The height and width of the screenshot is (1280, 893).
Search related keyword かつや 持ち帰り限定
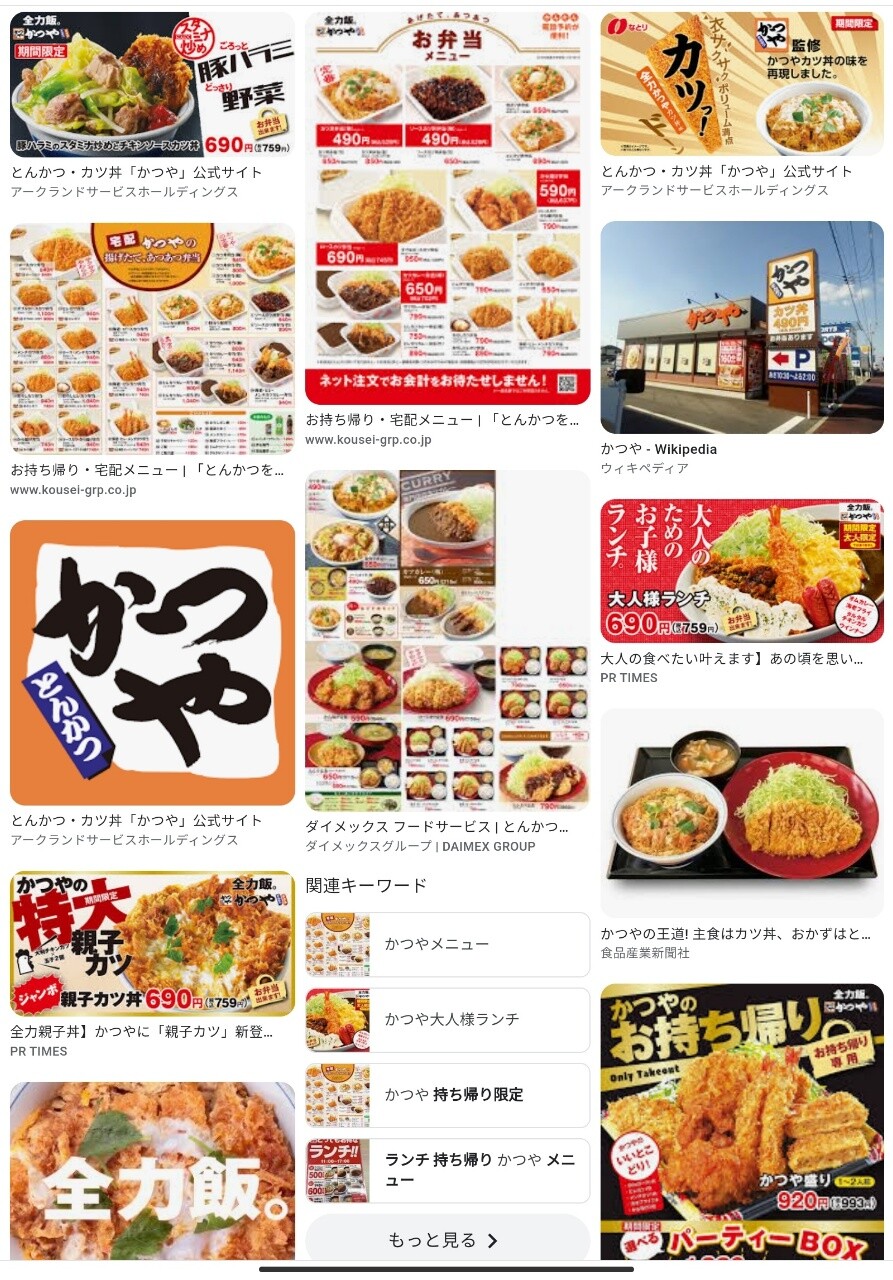[x=447, y=1095]
